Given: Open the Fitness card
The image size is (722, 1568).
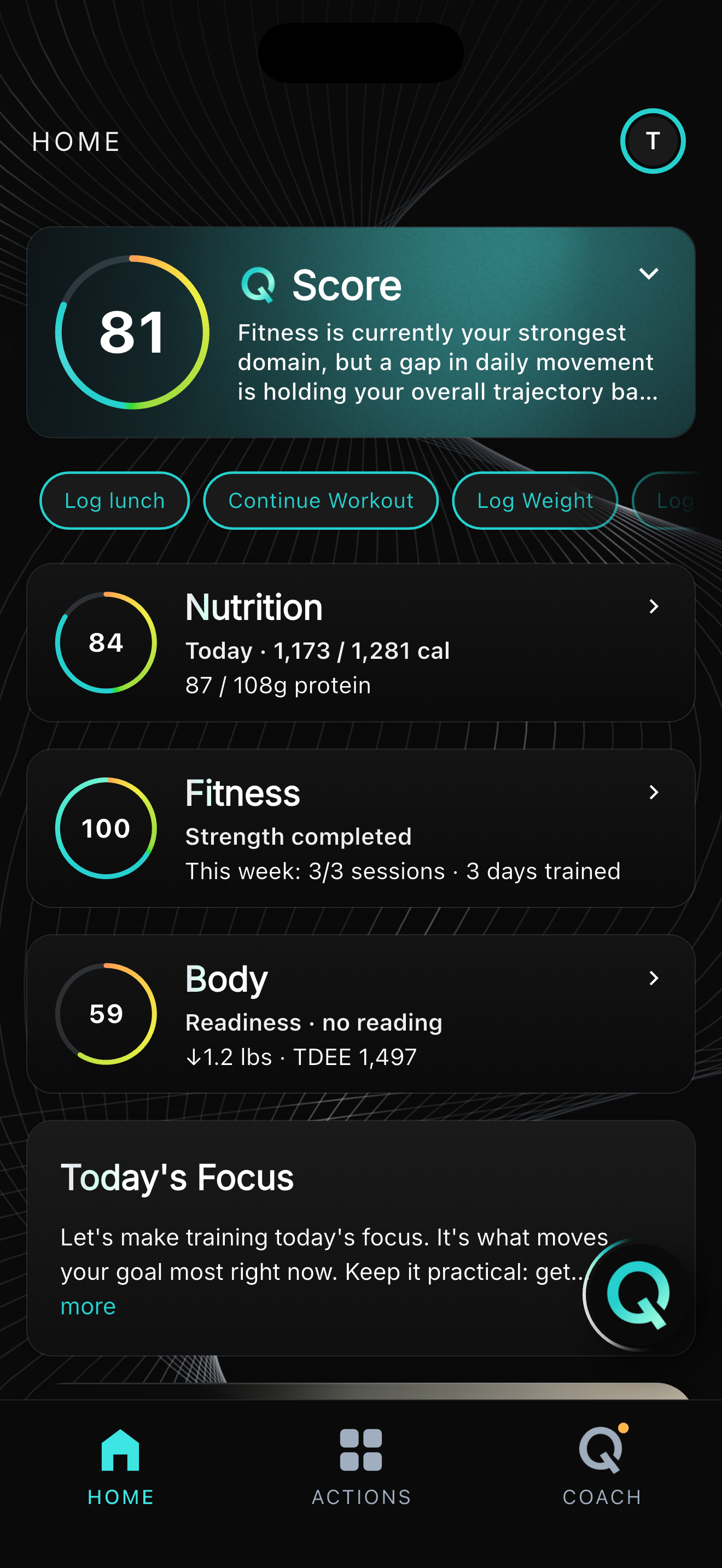Looking at the screenshot, I should (361, 828).
